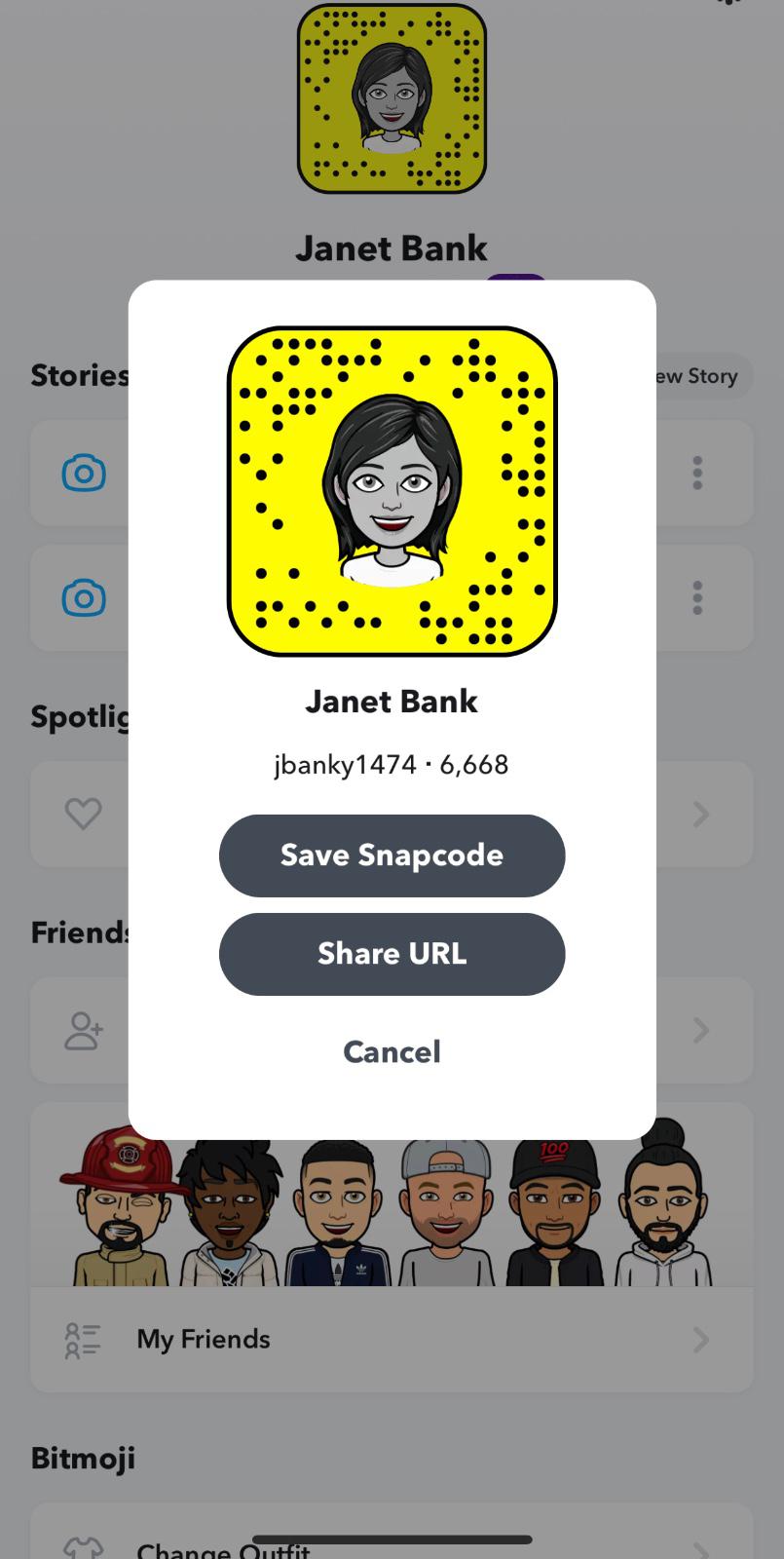
Task: Save the Snapcode to device
Action: pyautogui.click(x=392, y=856)
